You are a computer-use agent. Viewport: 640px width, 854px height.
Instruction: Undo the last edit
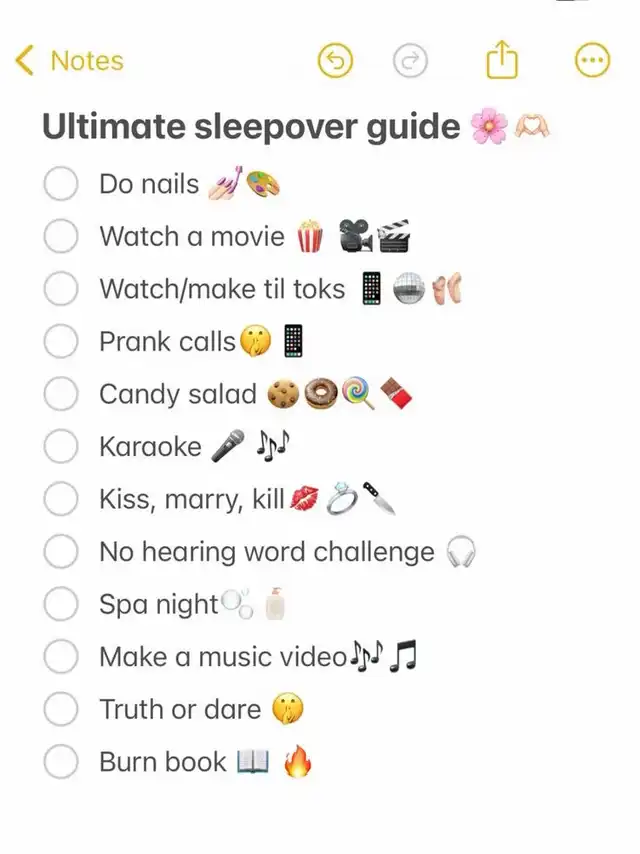(x=336, y=62)
